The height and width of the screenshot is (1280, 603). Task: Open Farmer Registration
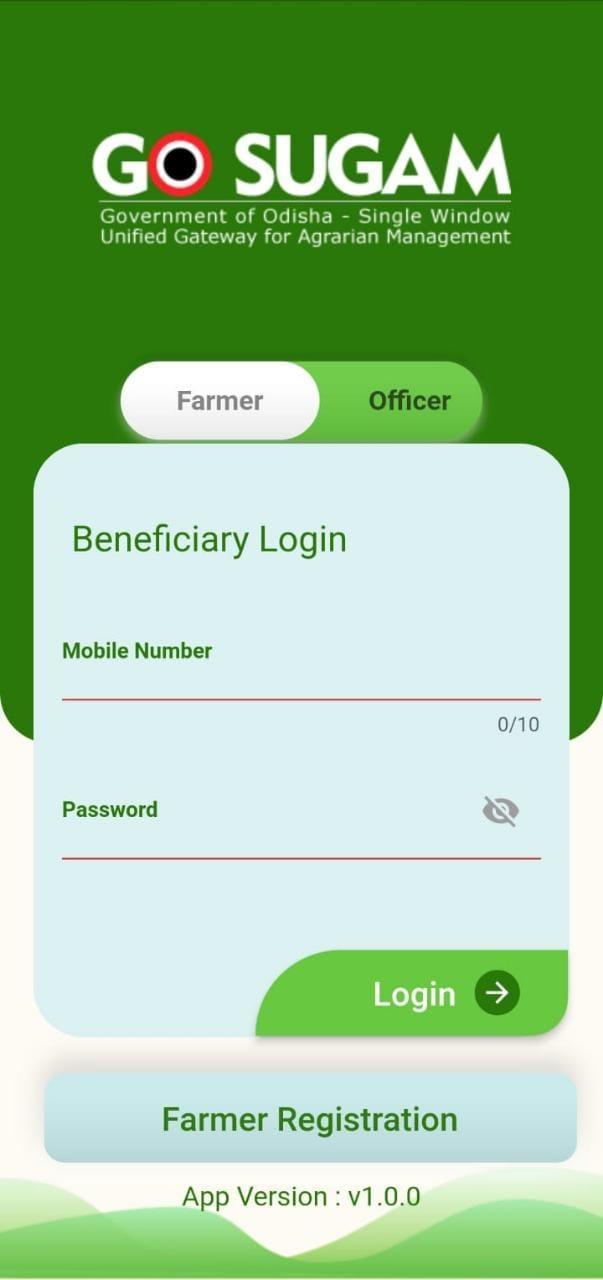tap(310, 1118)
